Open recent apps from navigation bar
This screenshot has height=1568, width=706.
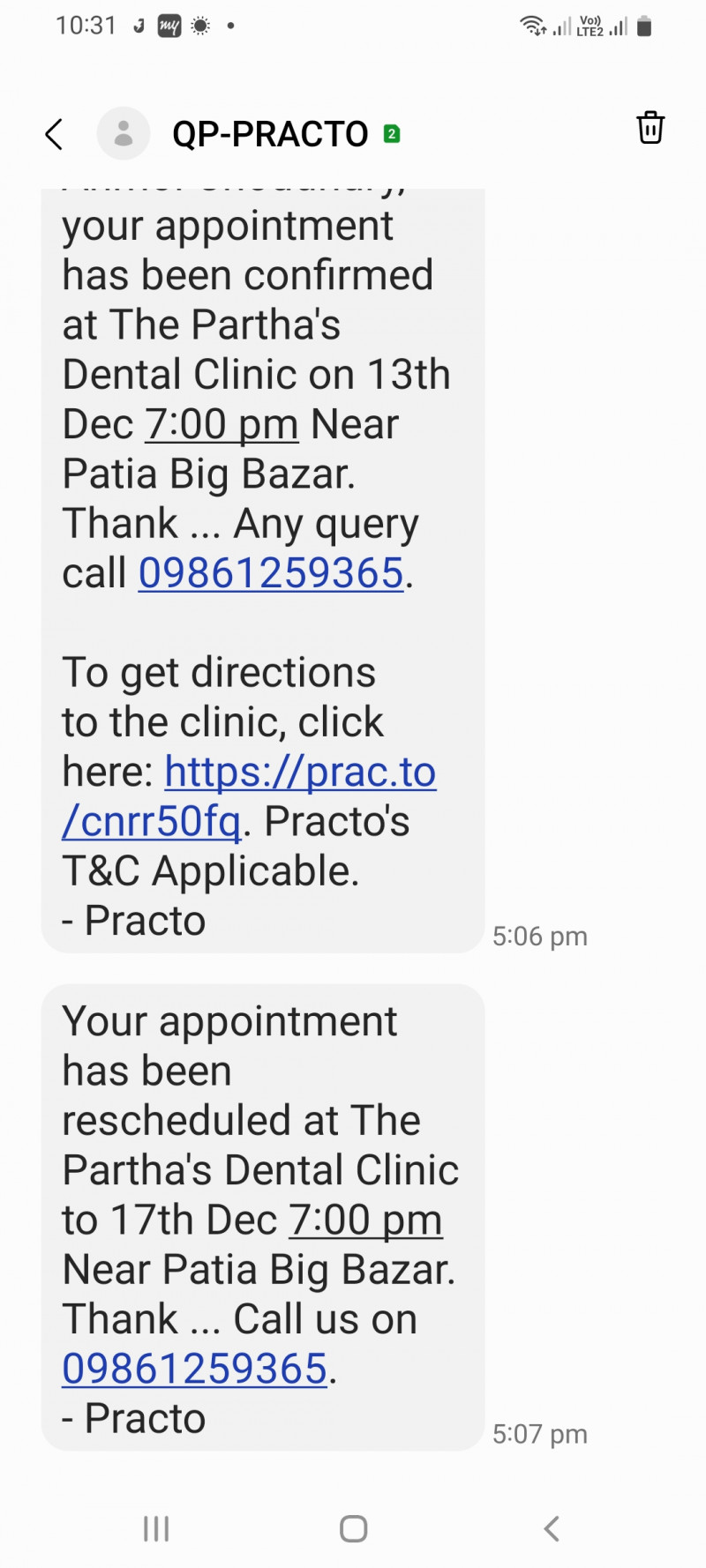[x=156, y=1528]
